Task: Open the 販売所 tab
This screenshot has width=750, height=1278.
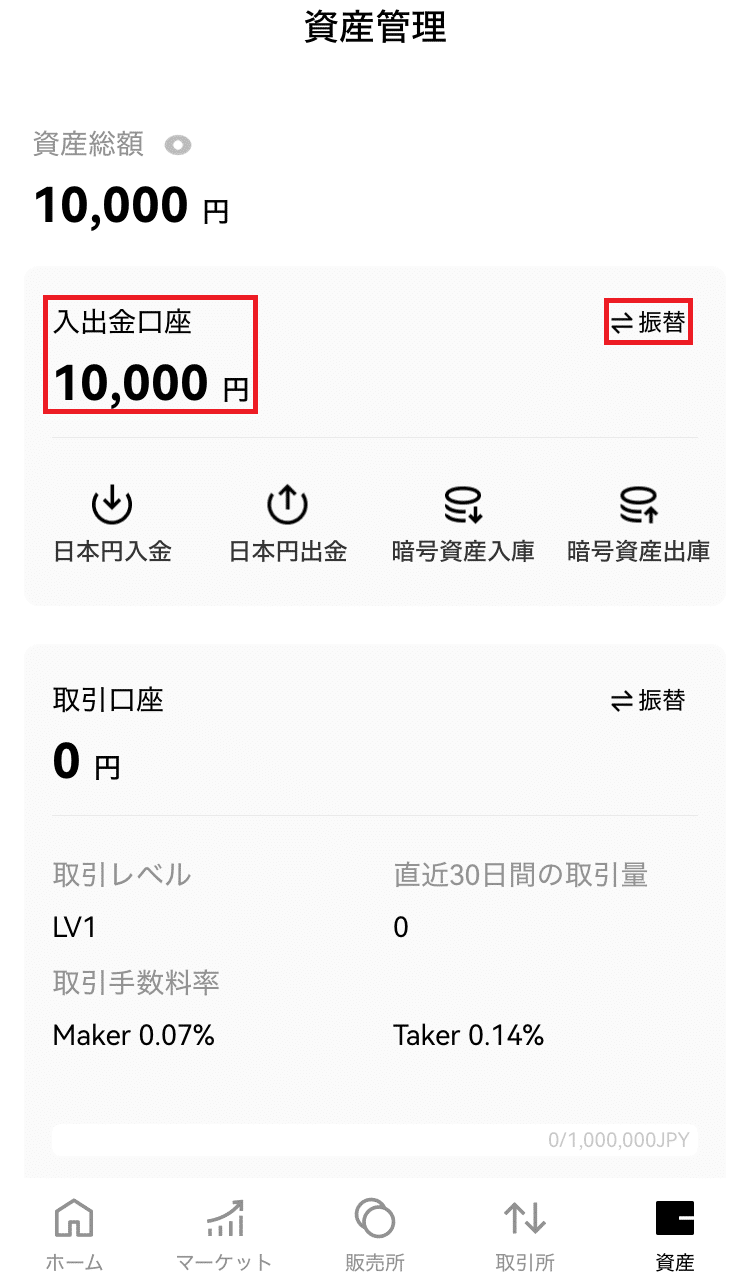Action: coord(375,1235)
